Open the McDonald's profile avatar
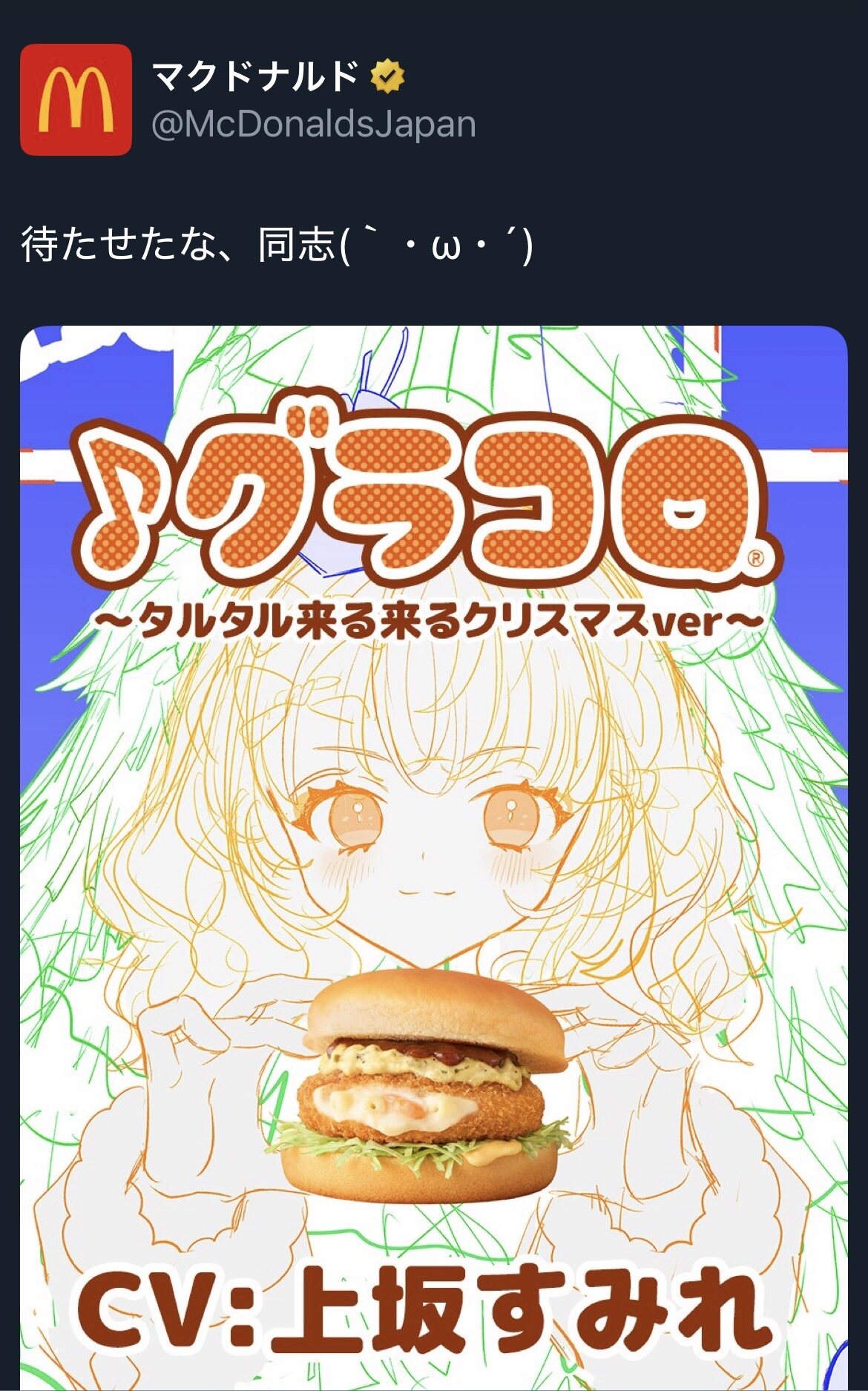 [x=76, y=99]
